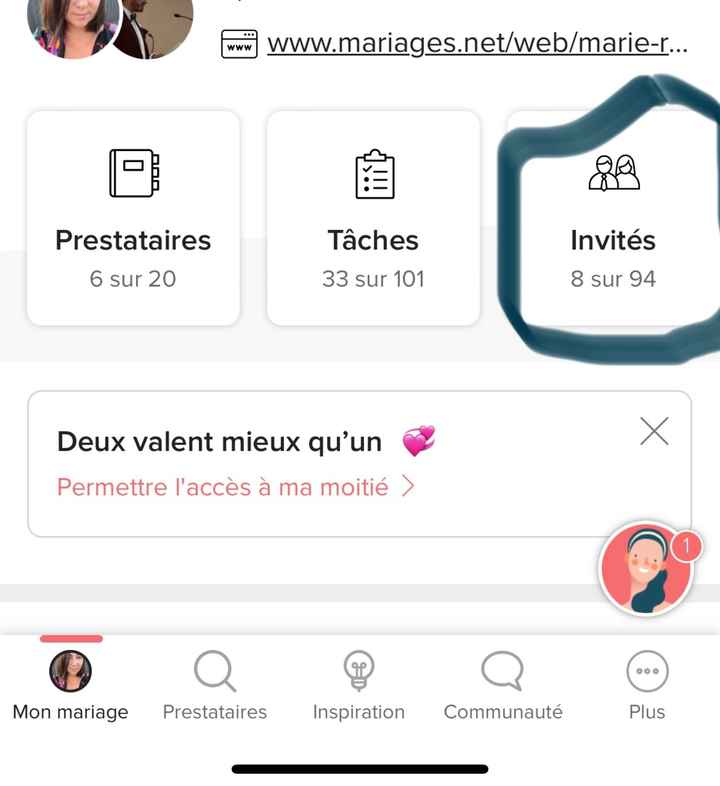Open the Prestataires address book icon
The width and height of the screenshot is (720, 786).
[x=135, y=173]
